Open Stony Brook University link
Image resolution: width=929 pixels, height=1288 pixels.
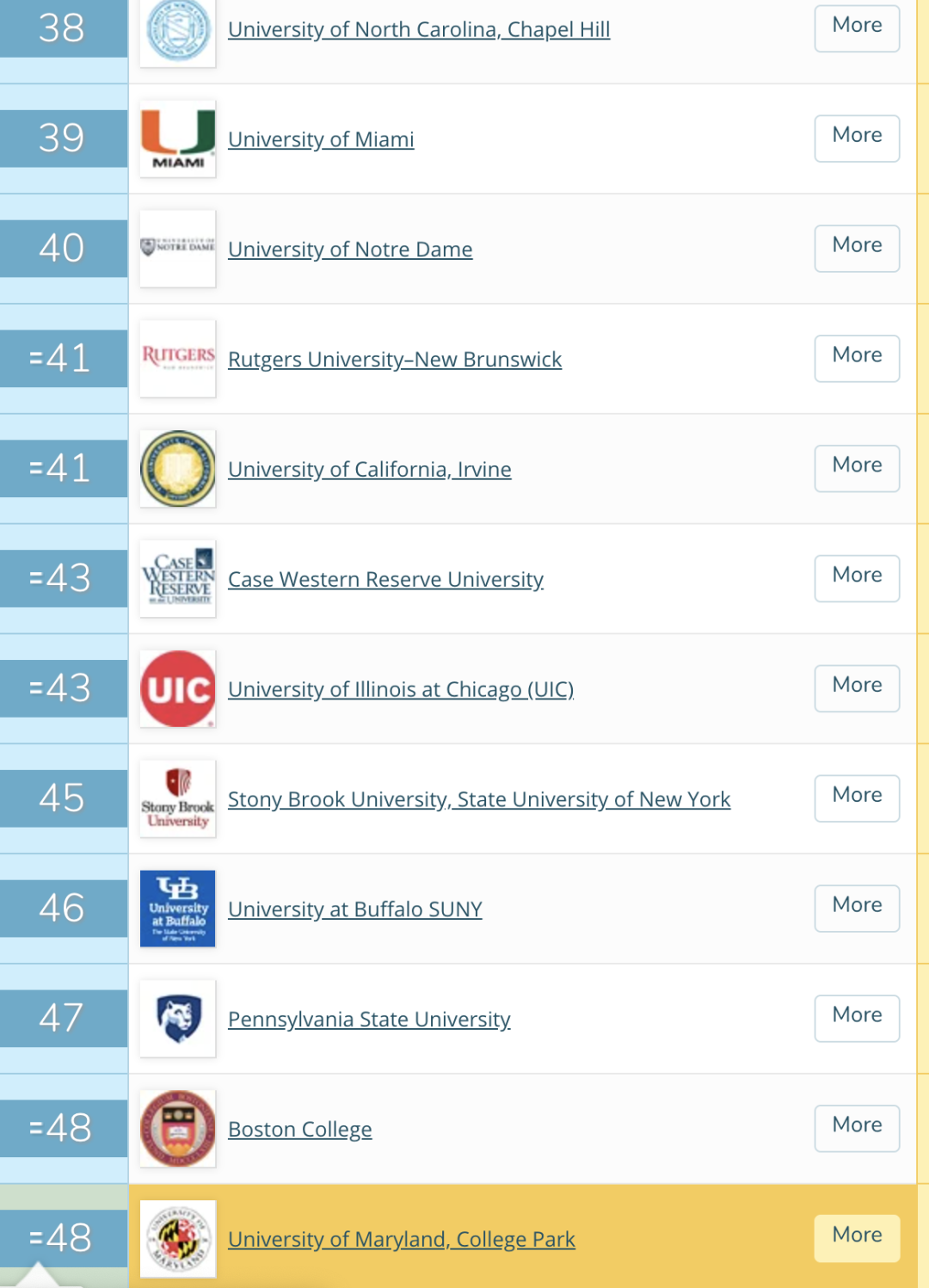[478, 800]
